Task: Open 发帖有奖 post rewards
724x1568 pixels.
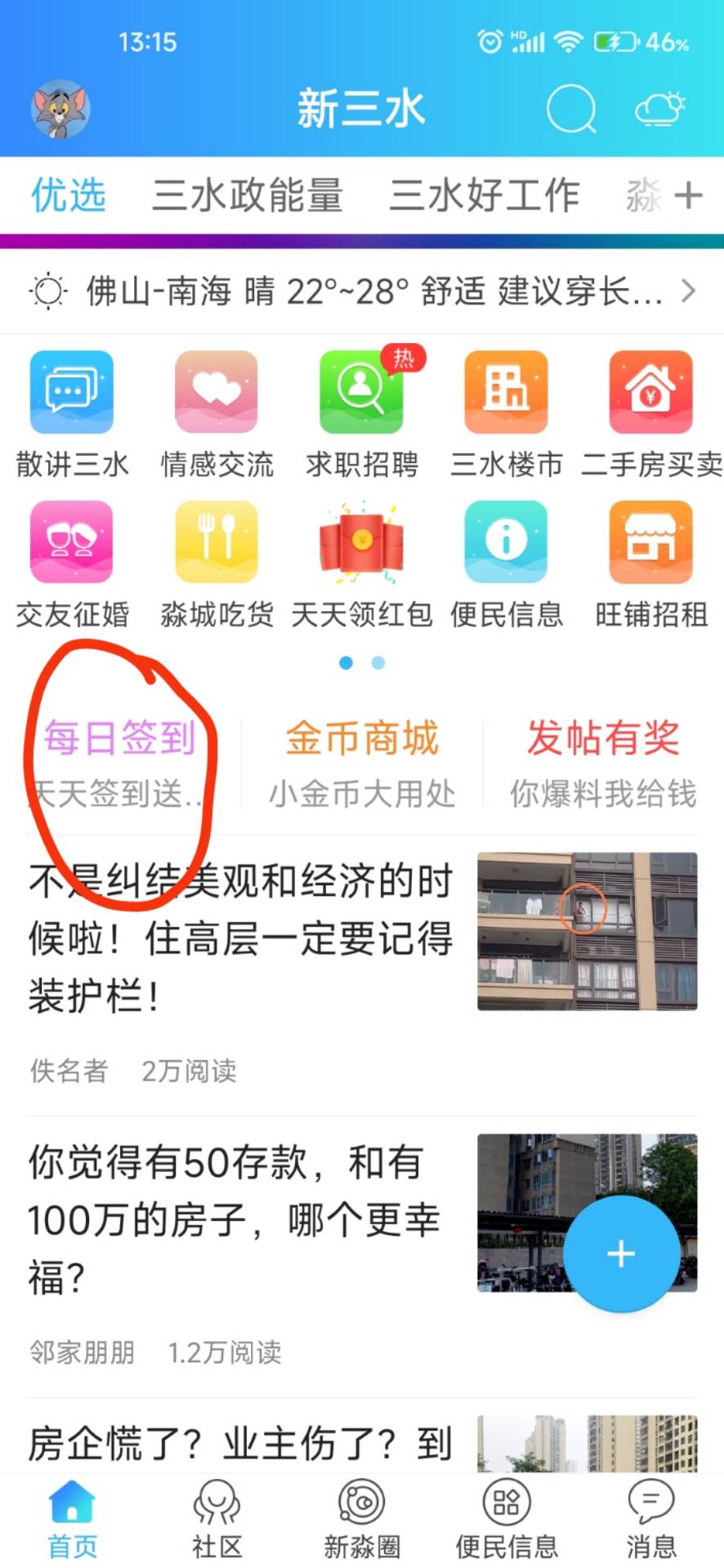Action: [x=603, y=761]
